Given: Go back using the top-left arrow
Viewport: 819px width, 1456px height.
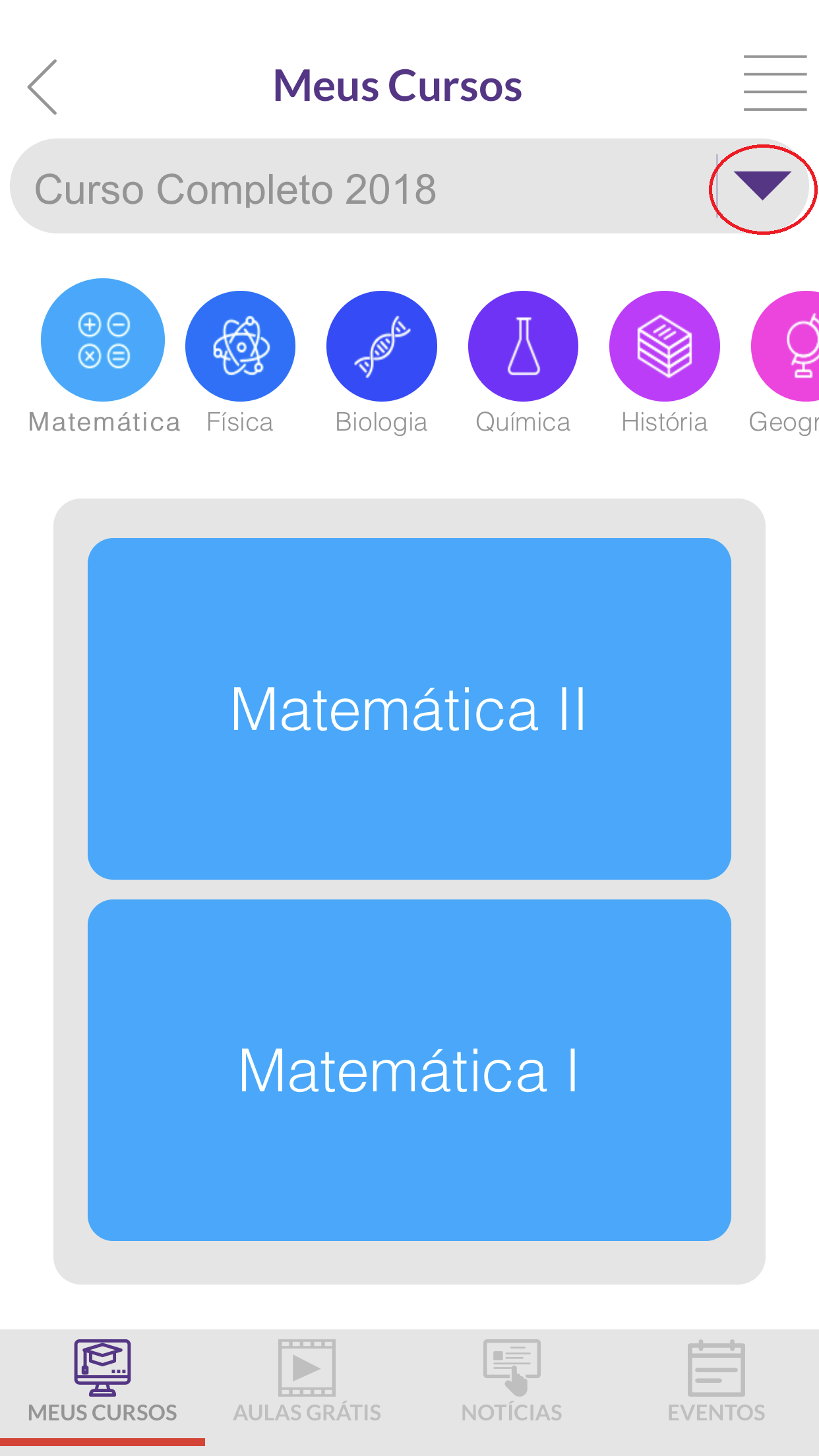Looking at the screenshot, I should [x=43, y=87].
